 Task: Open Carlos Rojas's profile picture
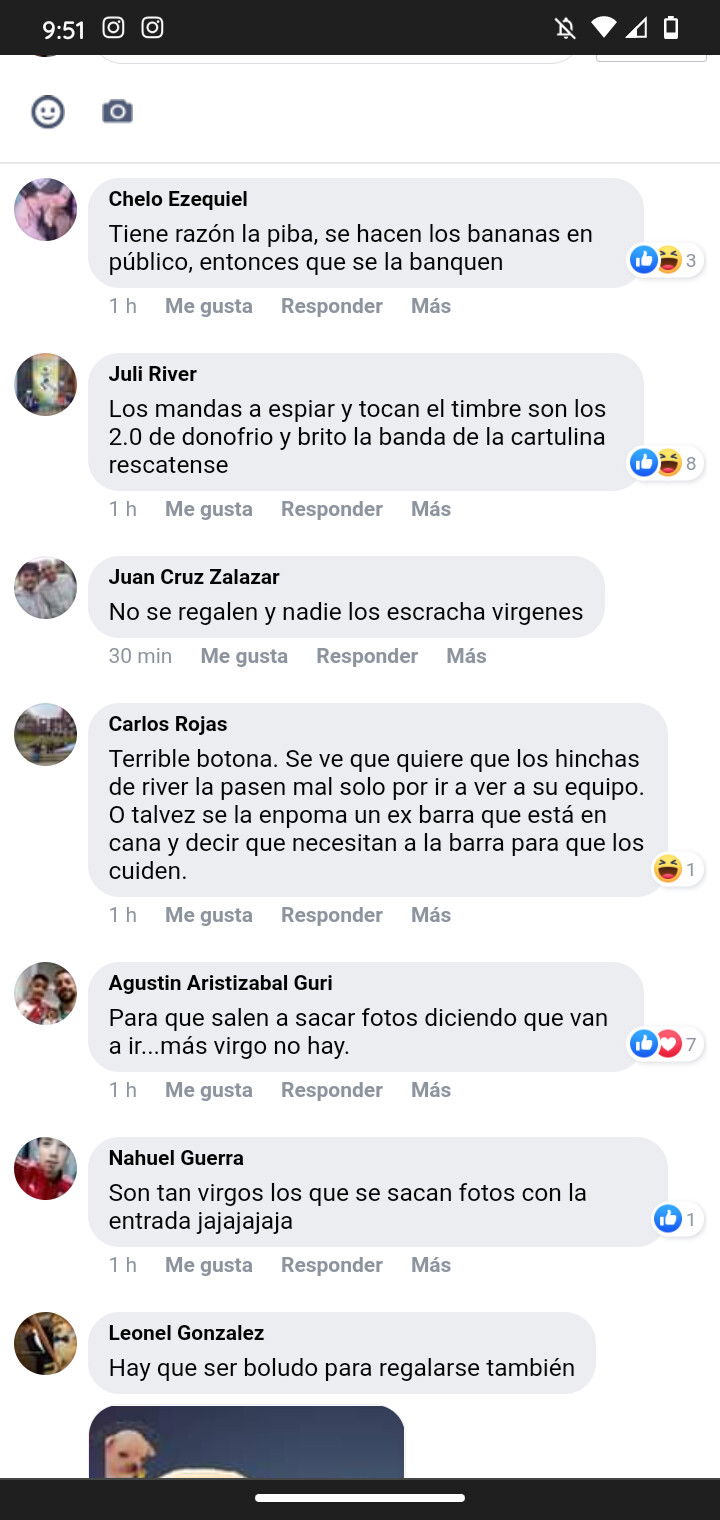pyautogui.click(x=45, y=735)
